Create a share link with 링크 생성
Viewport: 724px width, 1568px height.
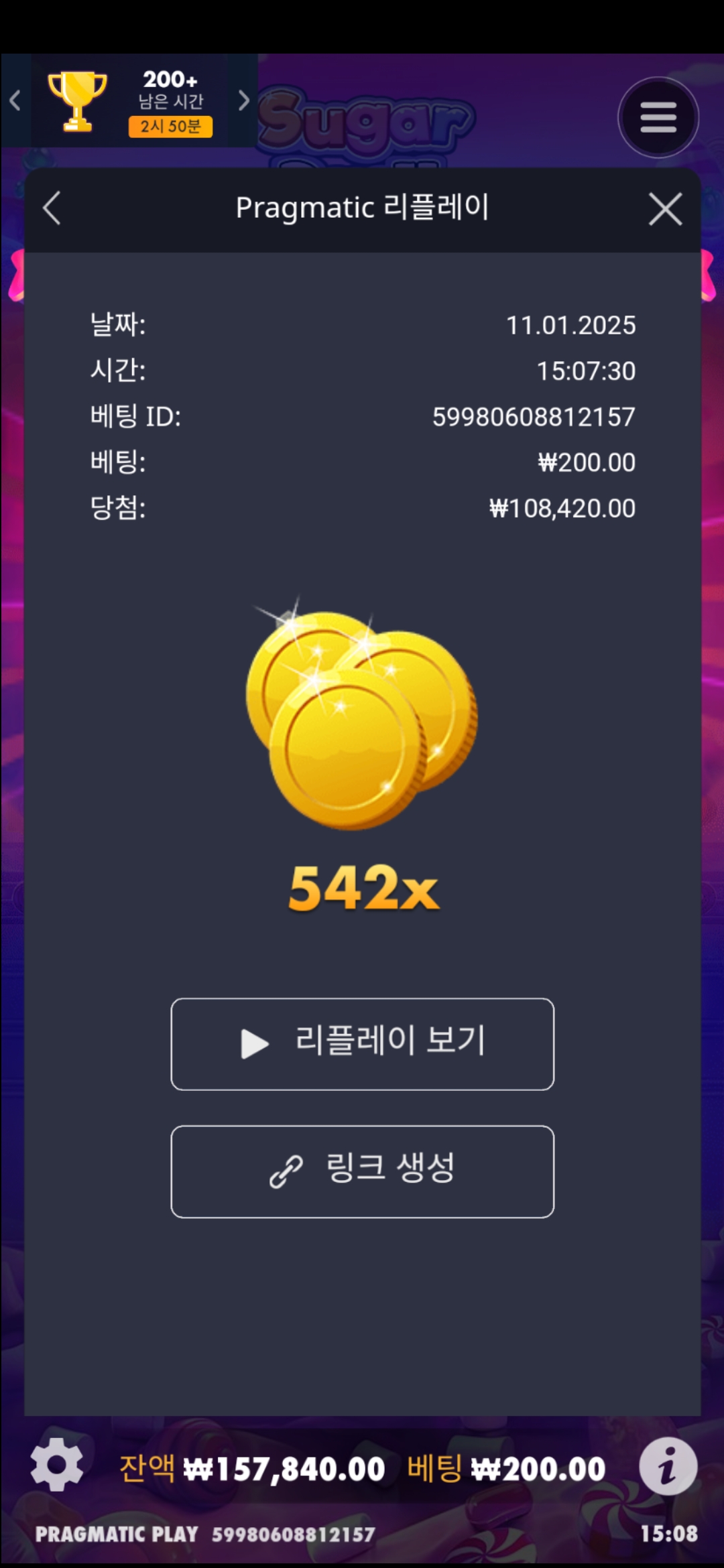pos(362,1171)
